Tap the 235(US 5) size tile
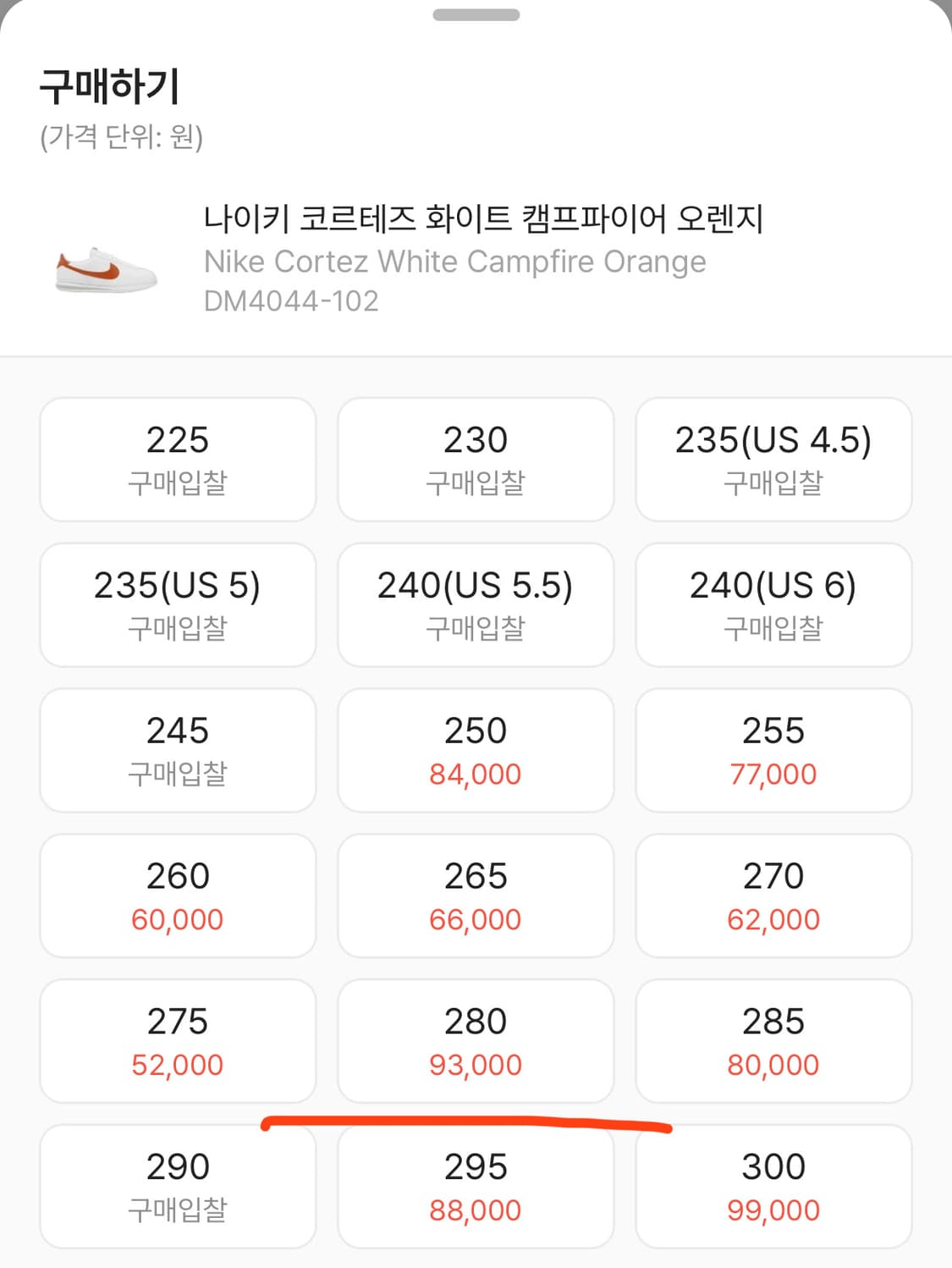 (177, 604)
